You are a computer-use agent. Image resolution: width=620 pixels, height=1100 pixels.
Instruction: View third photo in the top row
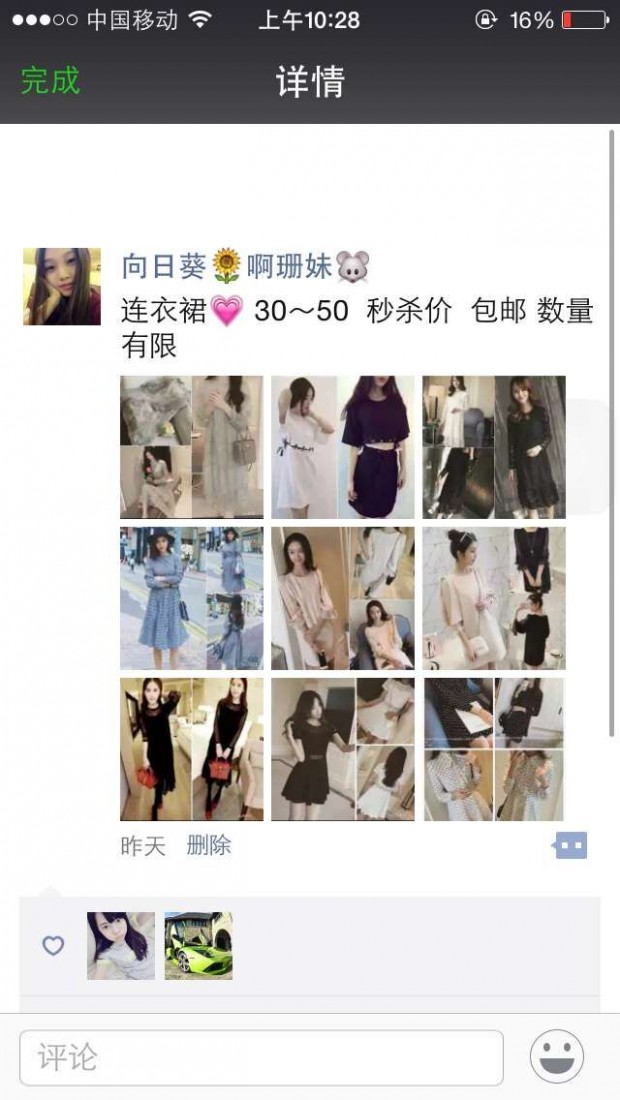click(494, 447)
